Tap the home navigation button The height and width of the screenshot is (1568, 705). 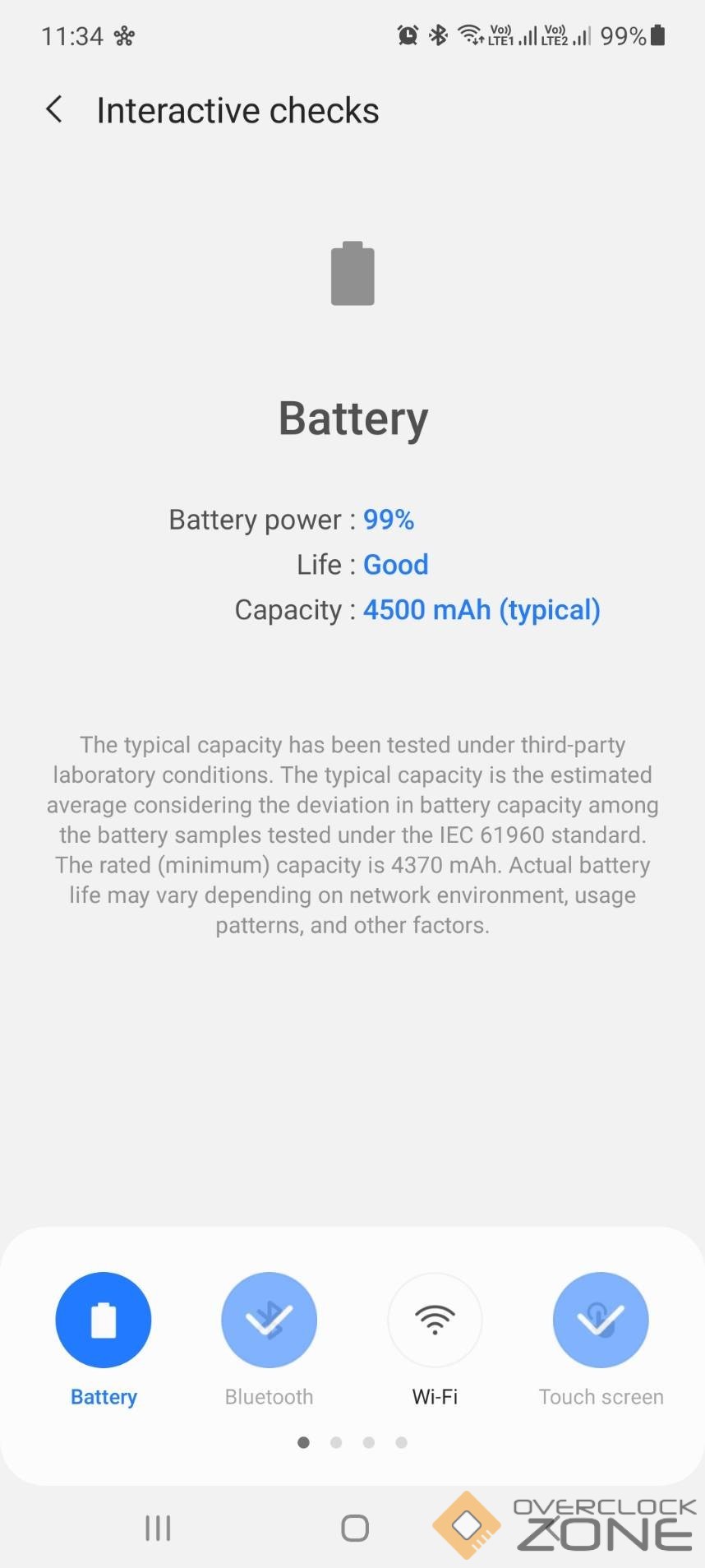pos(355,1528)
